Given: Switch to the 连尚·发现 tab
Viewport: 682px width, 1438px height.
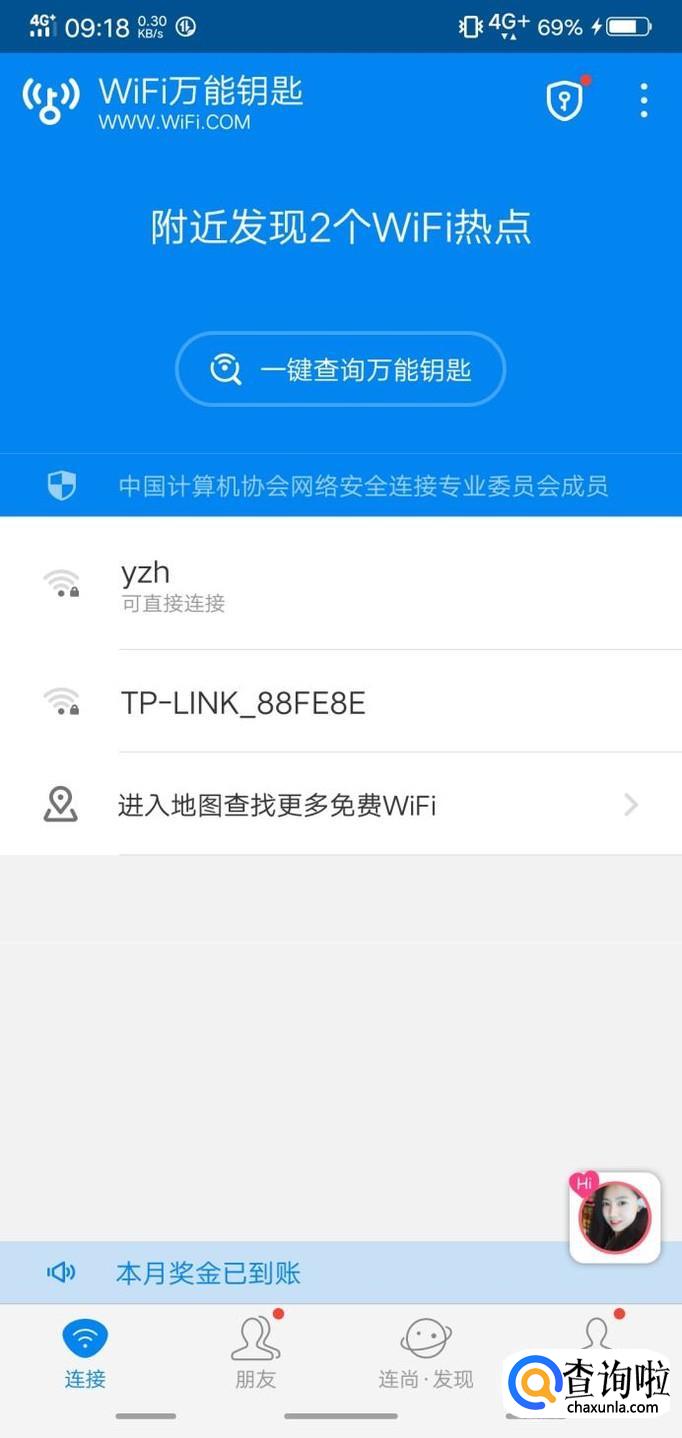Looking at the screenshot, I should tap(426, 1354).
